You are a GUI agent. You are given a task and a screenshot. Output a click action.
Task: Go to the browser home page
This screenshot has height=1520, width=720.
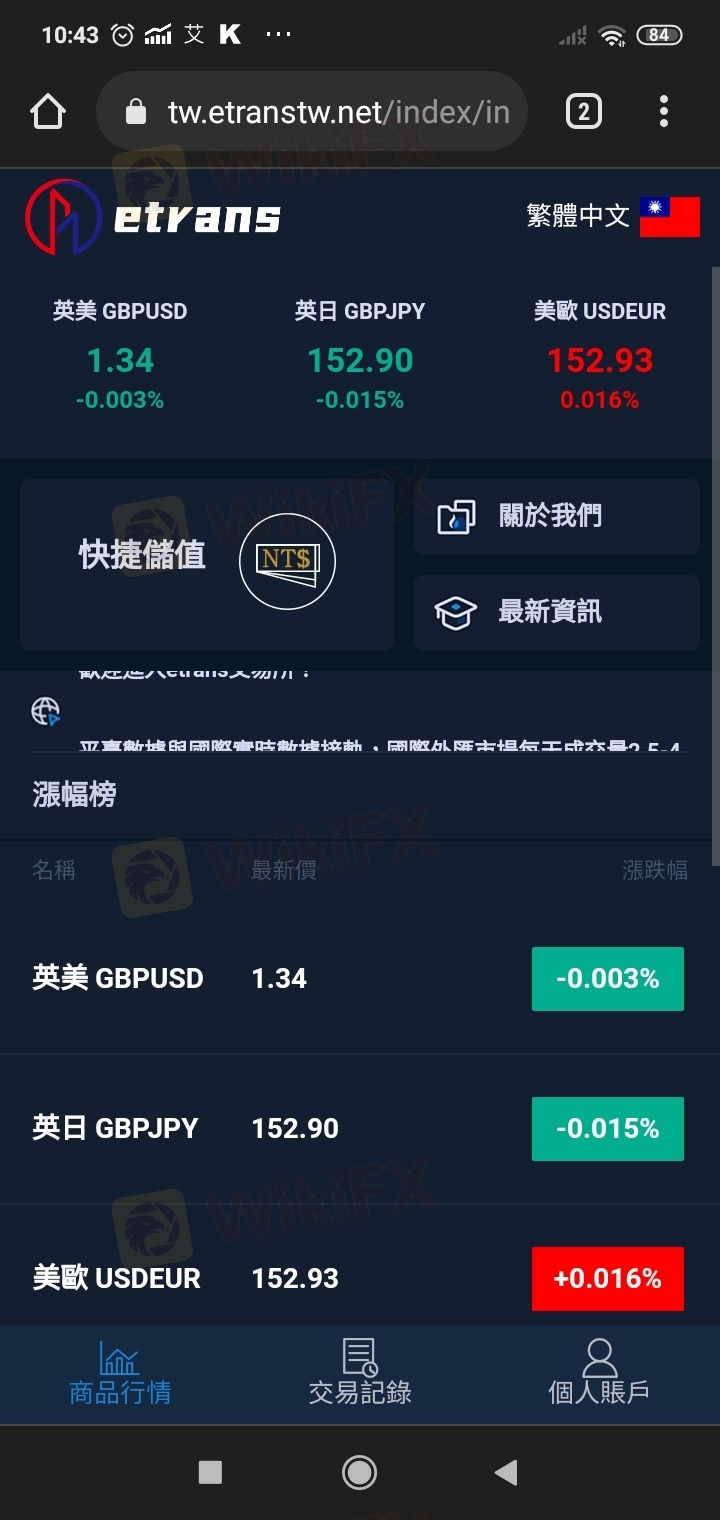click(48, 112)
